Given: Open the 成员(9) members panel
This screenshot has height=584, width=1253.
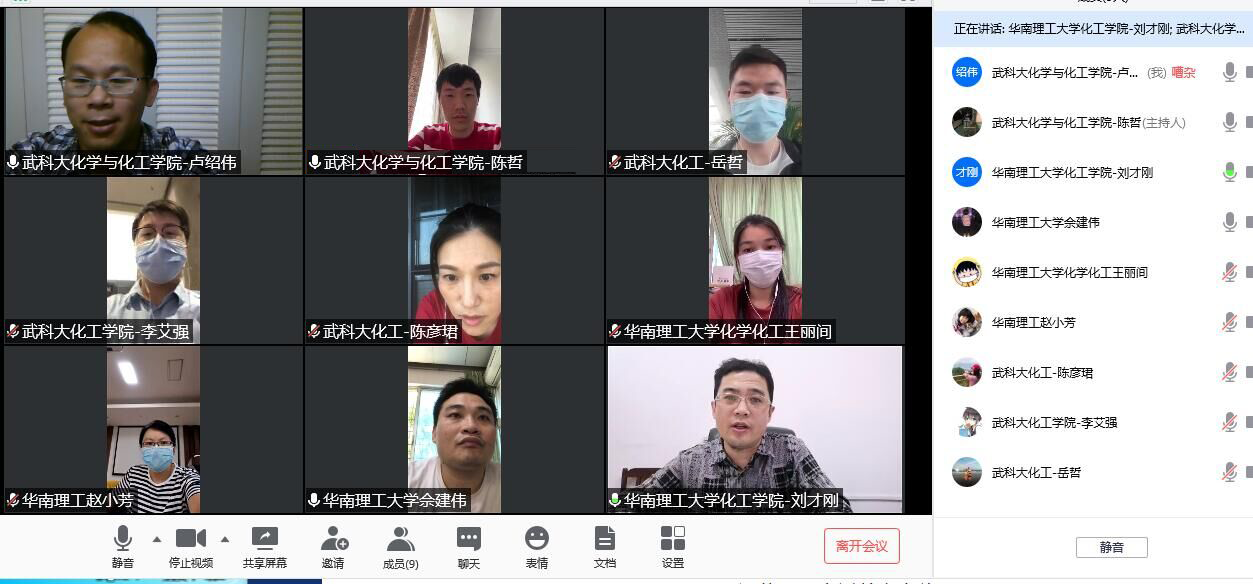Looking at the screenshot, I should point(401,547).
